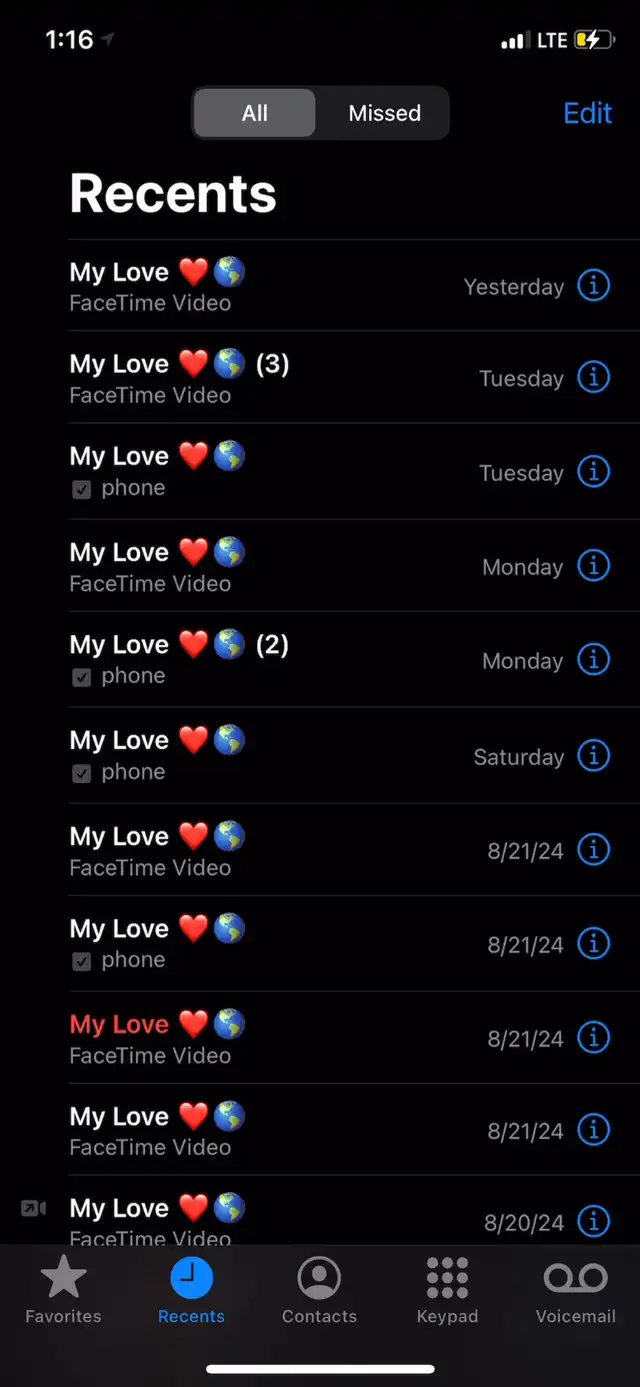The width and height of the screenshot is (640, 1387).
Task: Select the Recents tab
Action: pos(191,1290)
